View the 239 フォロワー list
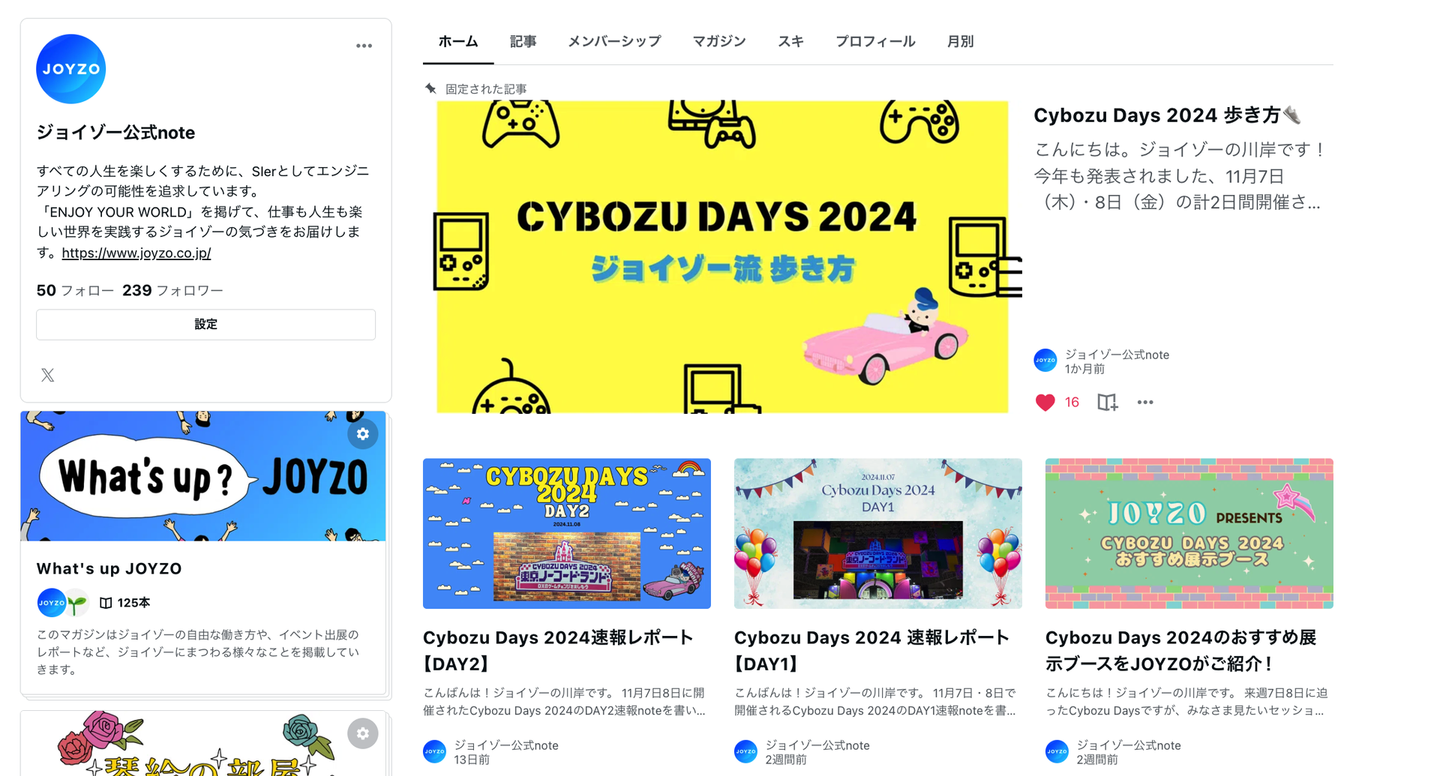 tap(172, 290)
